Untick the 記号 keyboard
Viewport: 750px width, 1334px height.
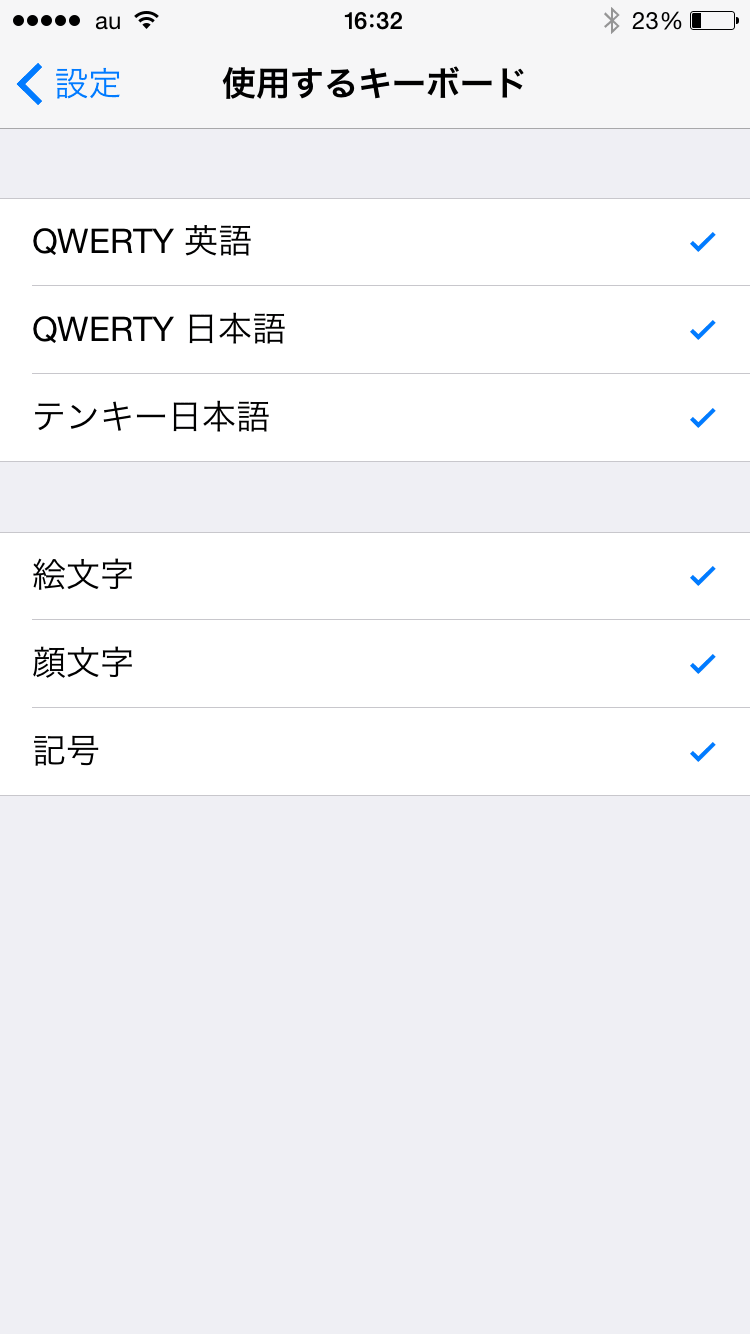[375, 752]
